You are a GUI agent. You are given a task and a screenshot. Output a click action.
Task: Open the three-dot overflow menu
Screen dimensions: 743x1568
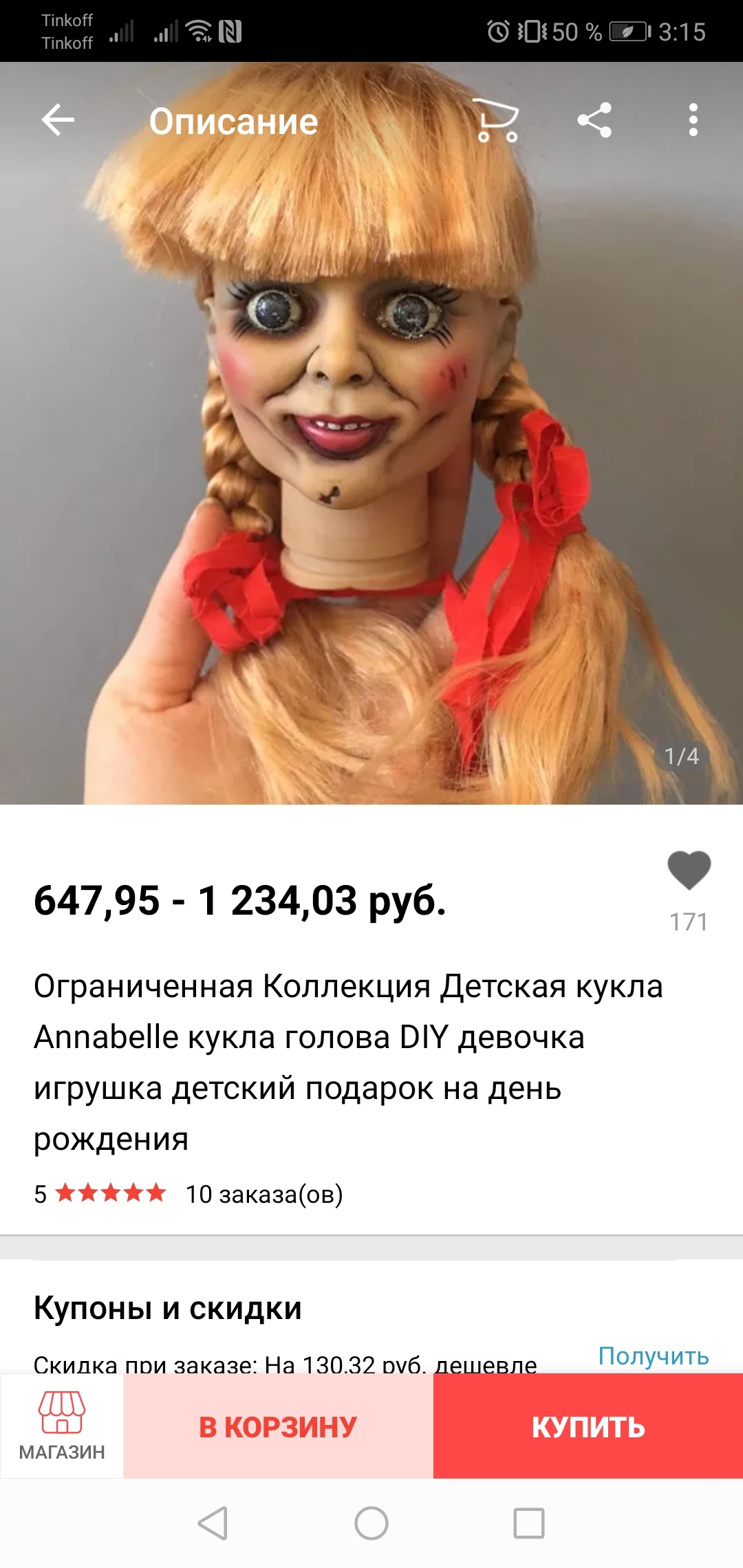(x=693, y=120)
